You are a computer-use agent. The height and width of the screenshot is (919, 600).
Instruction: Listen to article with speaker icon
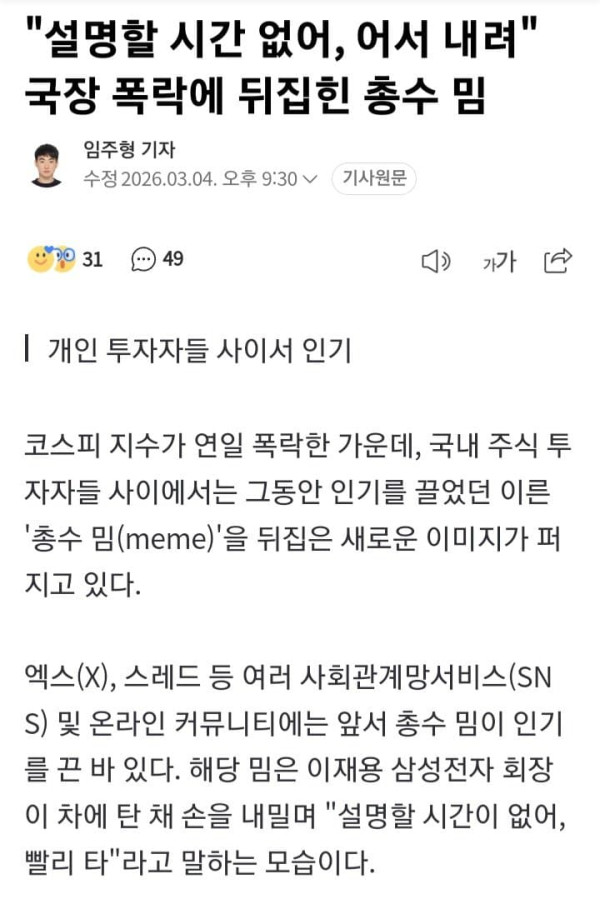pyautogui.click(x=435, y=262)
